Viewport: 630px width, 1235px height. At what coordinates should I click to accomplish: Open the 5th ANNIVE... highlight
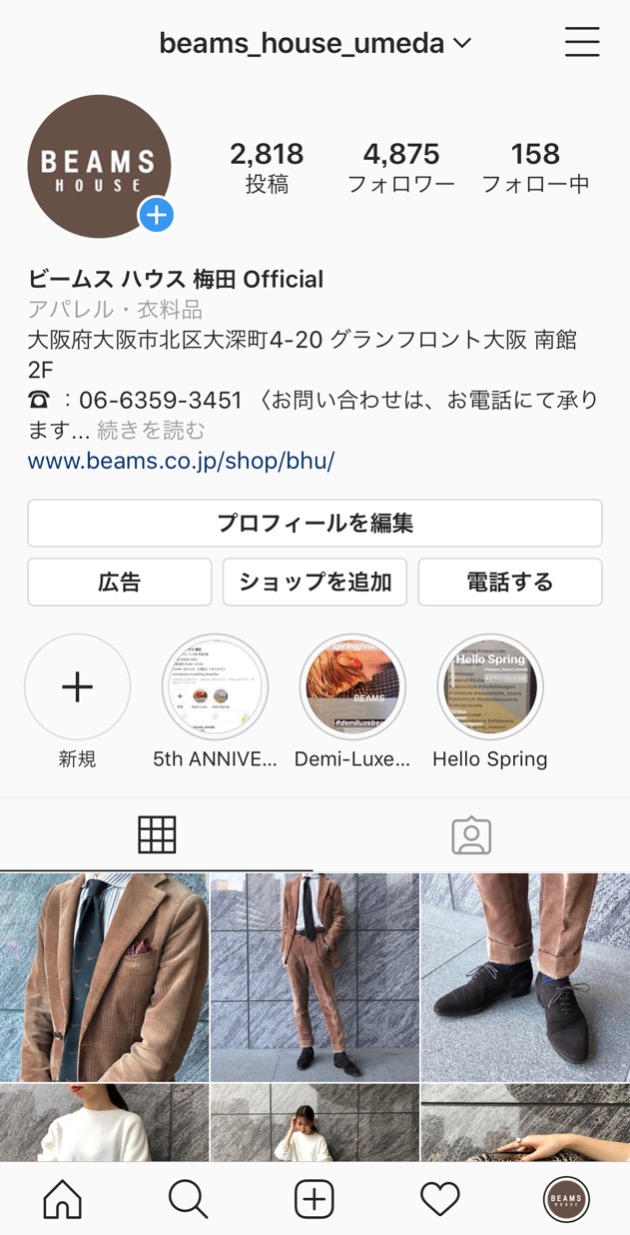pyautogui.click(x=215, y=687)
